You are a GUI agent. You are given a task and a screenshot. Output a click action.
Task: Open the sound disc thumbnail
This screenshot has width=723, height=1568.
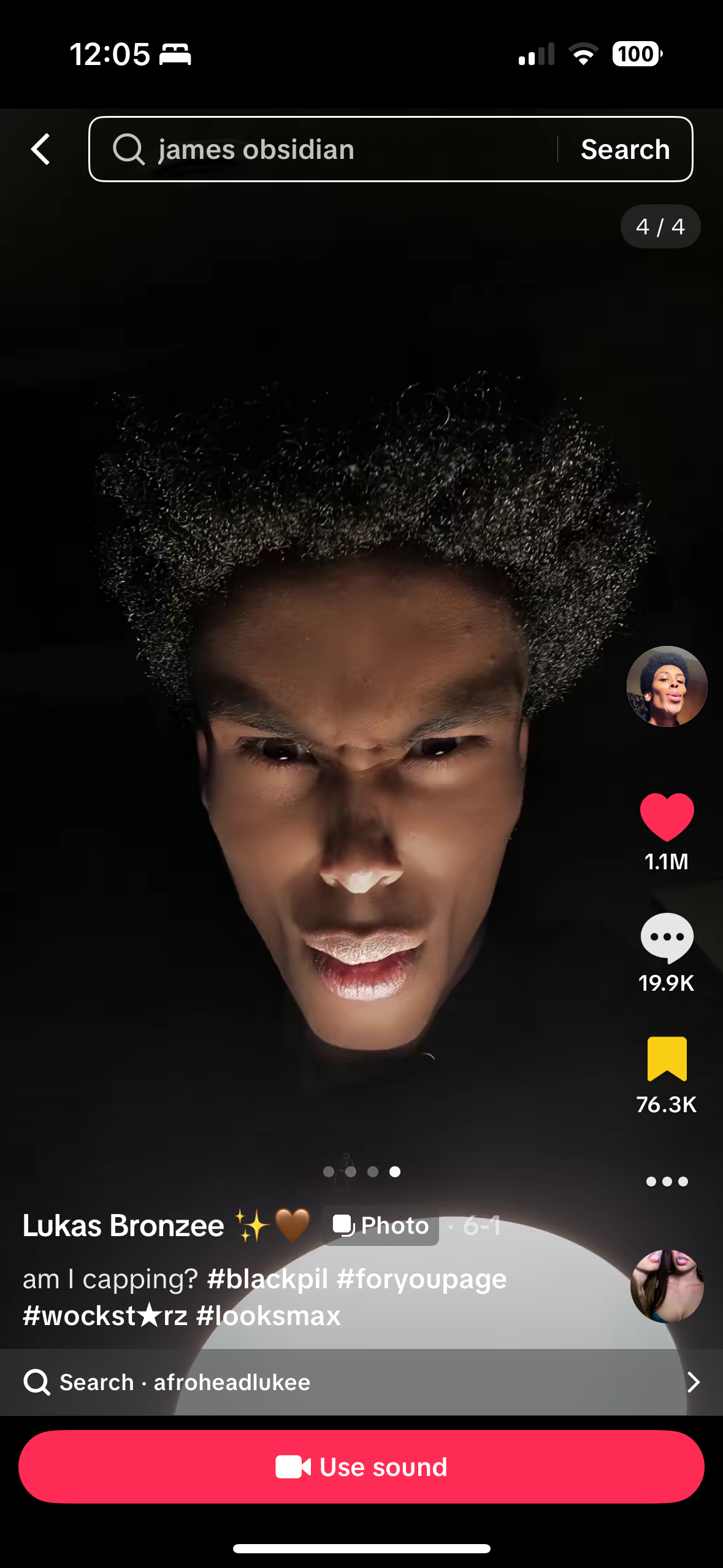tap(667, 1286)
